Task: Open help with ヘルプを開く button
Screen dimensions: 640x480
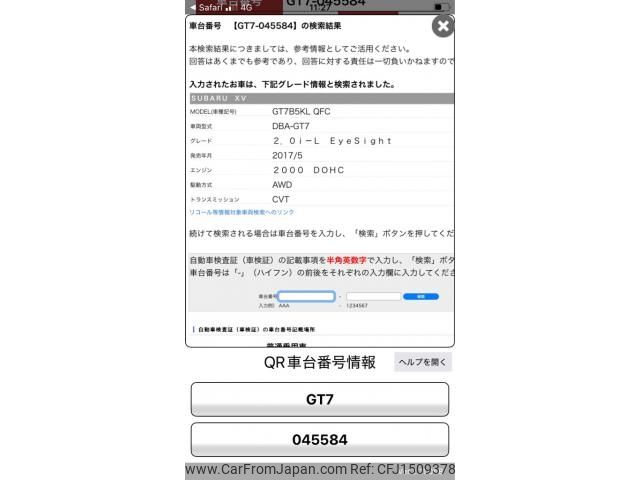Action: tap(423, 362)
